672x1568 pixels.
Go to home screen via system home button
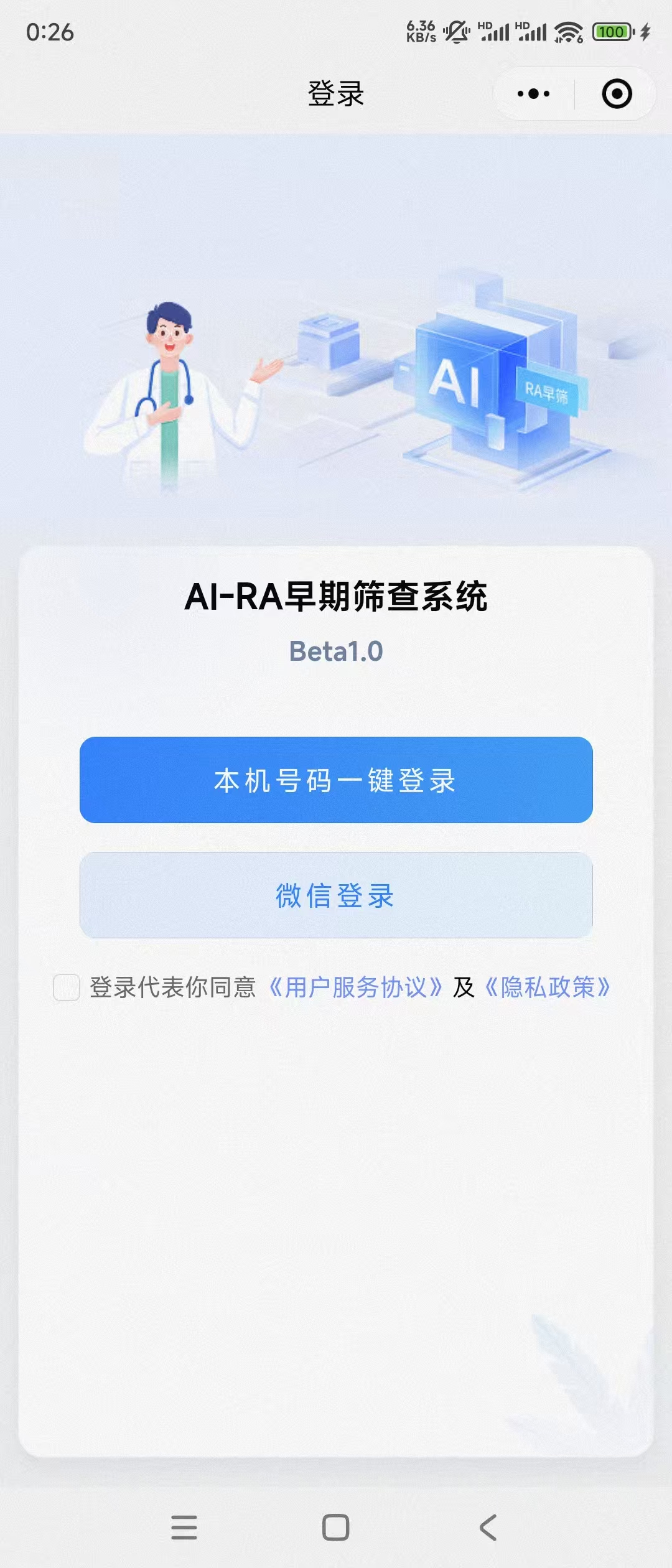[335, 1527]
